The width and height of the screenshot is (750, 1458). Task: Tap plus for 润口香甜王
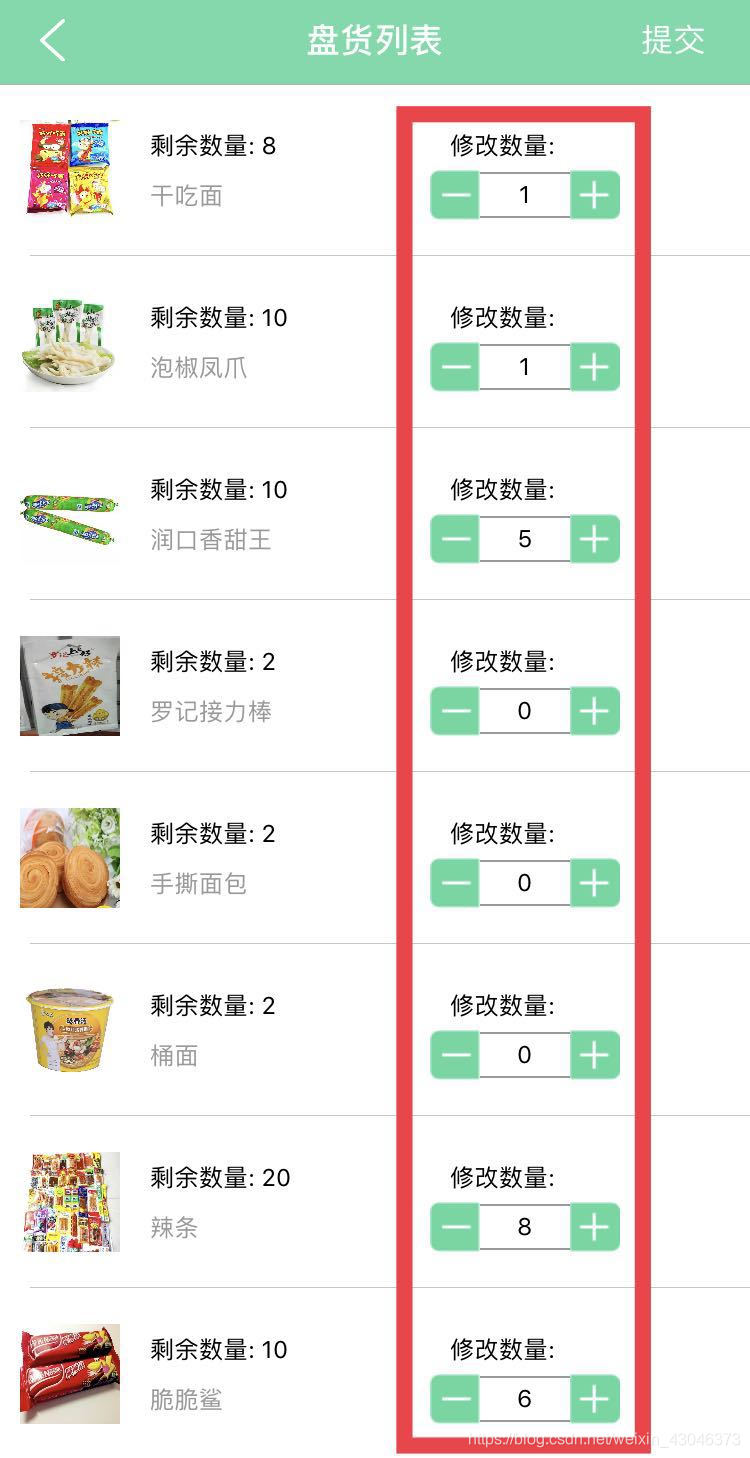595,539
